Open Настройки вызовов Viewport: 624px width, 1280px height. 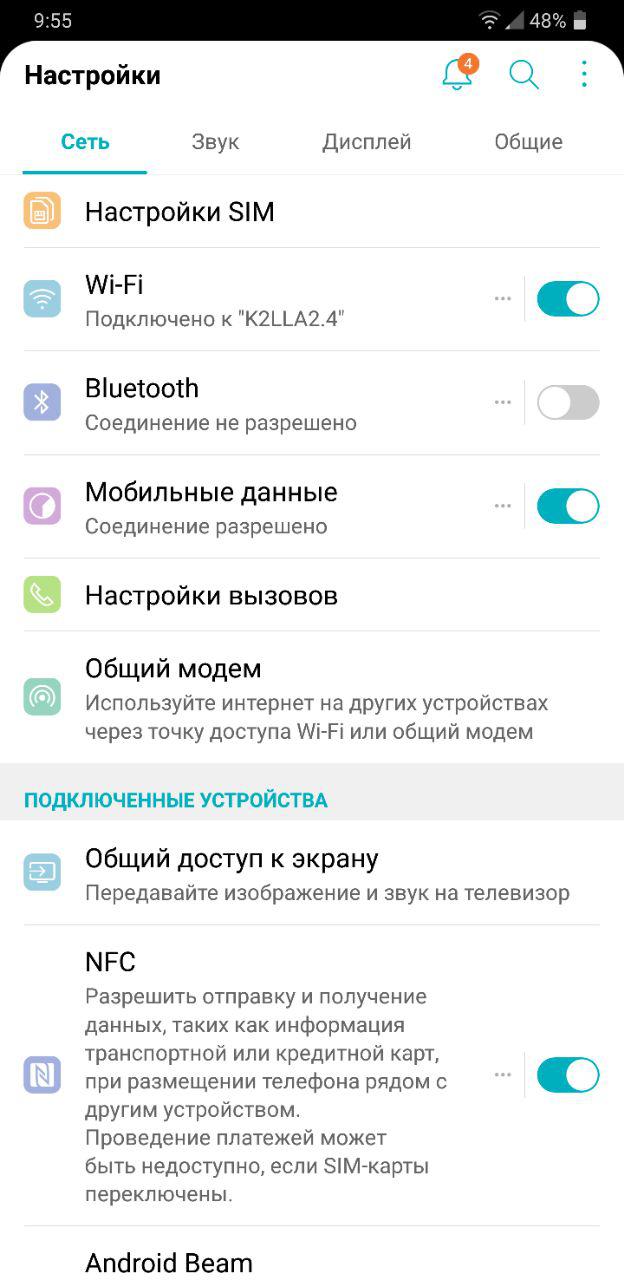tap(312, 595)
